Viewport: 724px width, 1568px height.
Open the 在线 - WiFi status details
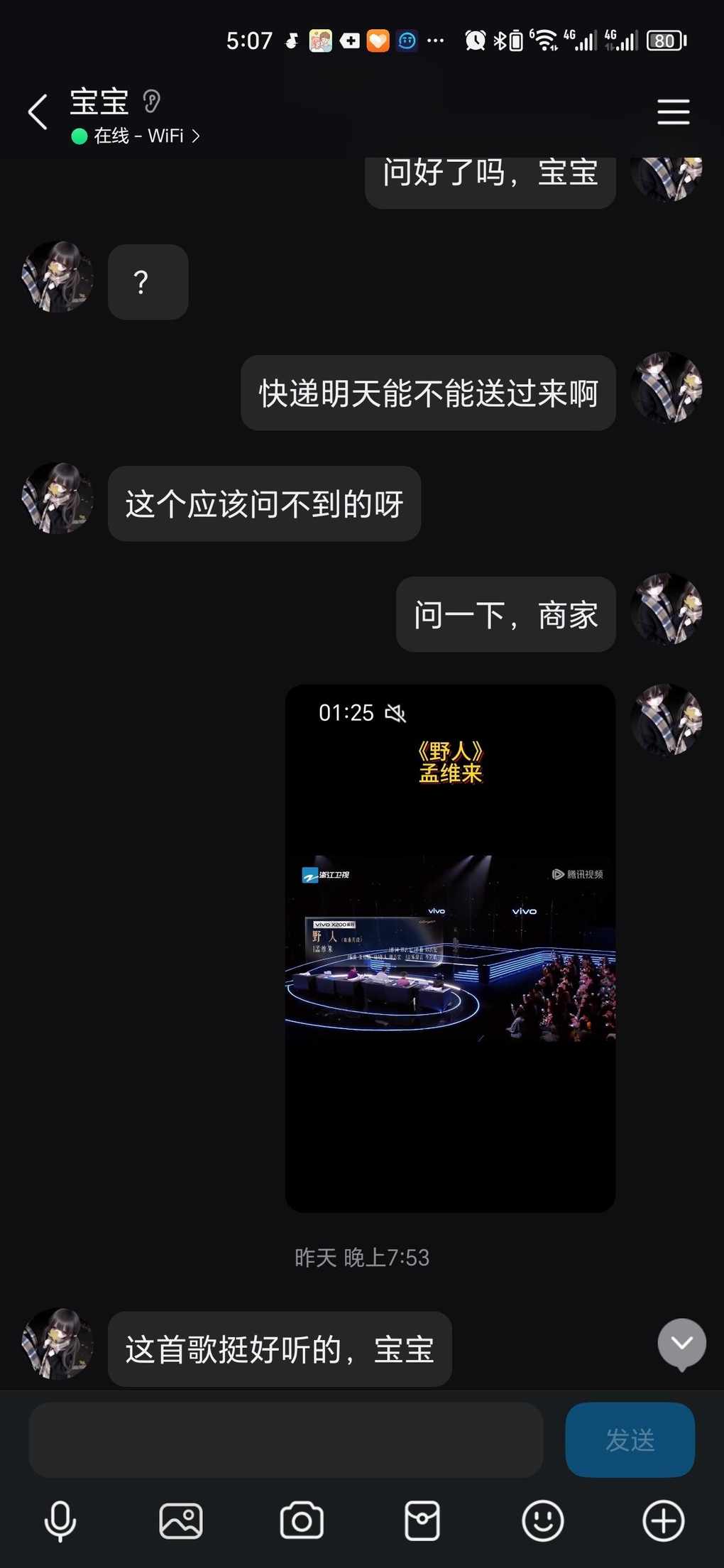[x=138, y=136]
